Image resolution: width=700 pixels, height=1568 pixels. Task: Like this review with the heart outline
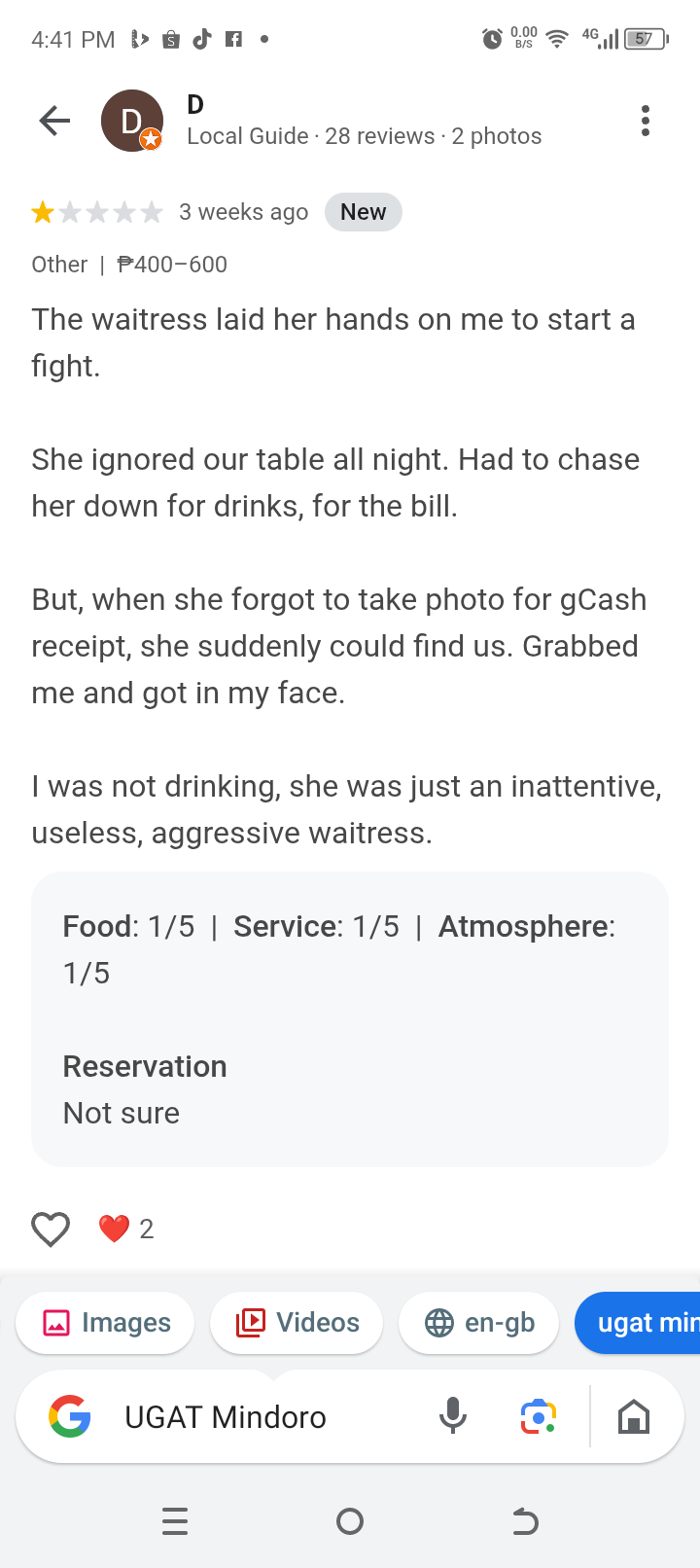point(51,1229)
